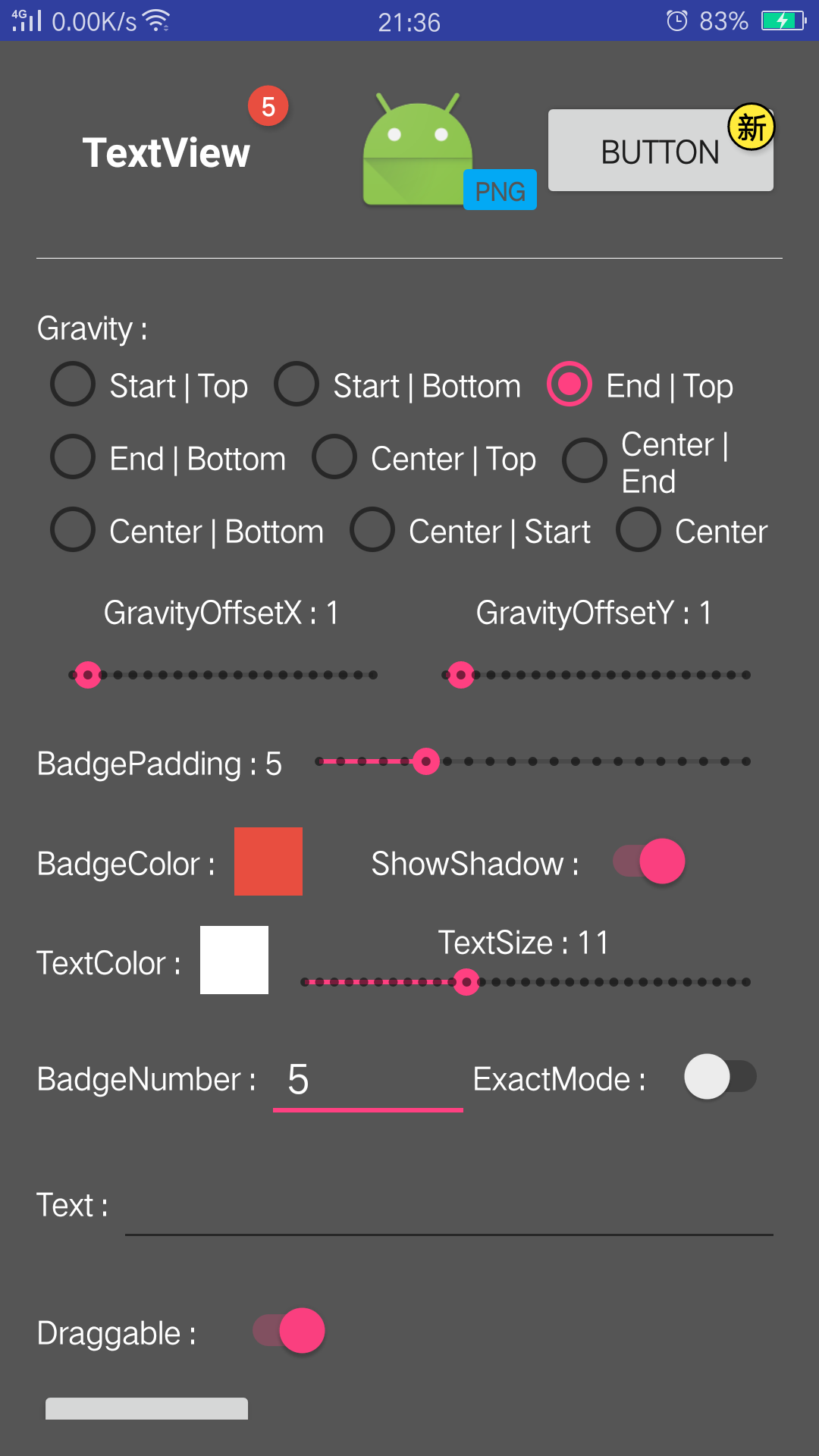Enable the ExactMode switch
Image resolution: width=819 pixels, height=1456 pixels.
pyautogui.click(x=720, y=1077)
